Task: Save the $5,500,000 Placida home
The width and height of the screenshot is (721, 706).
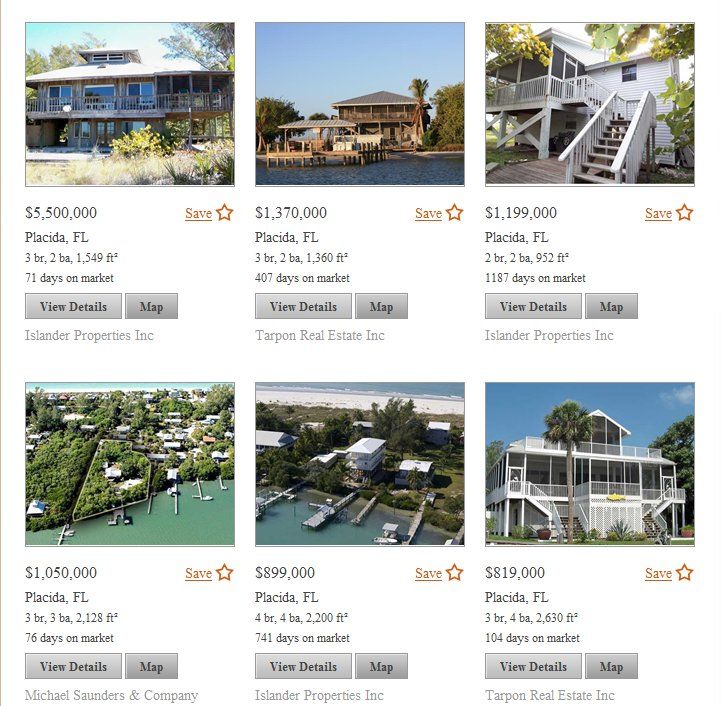Action: pyautogui.click(x=208, y=213)
